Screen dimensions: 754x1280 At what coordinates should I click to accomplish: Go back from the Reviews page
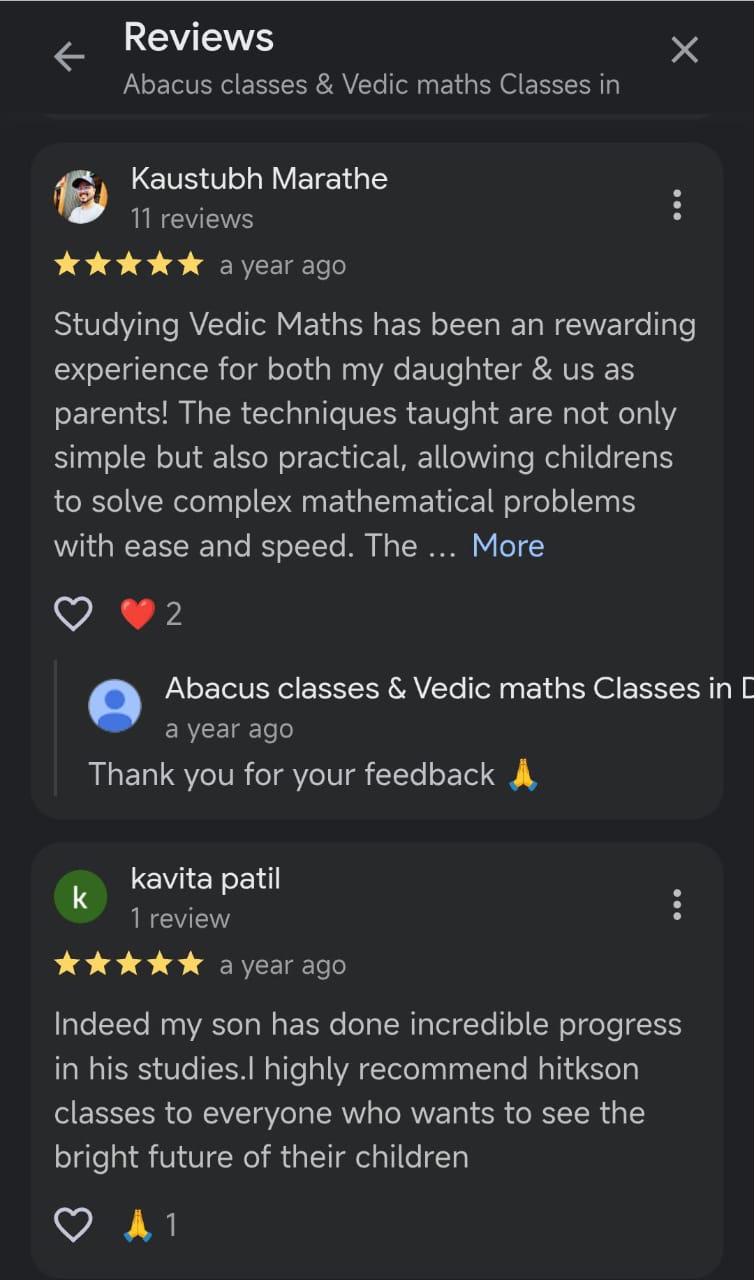tap(69, 57)
